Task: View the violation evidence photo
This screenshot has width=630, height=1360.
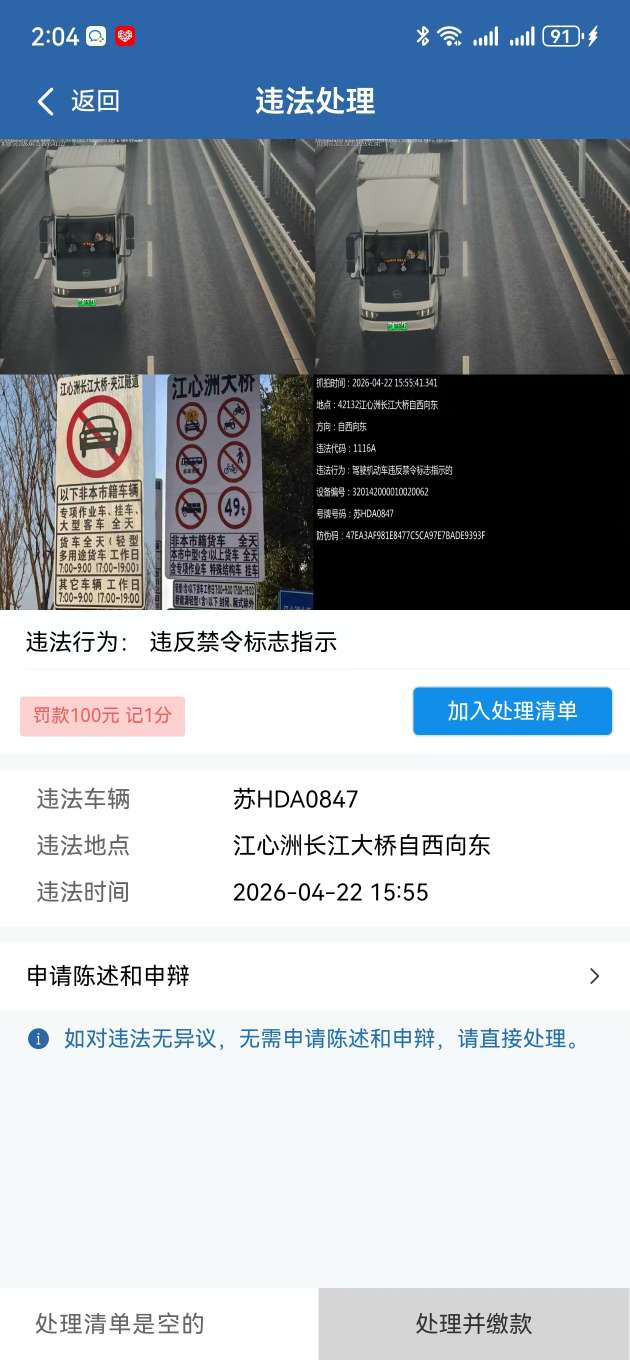Action: [315, 374]
